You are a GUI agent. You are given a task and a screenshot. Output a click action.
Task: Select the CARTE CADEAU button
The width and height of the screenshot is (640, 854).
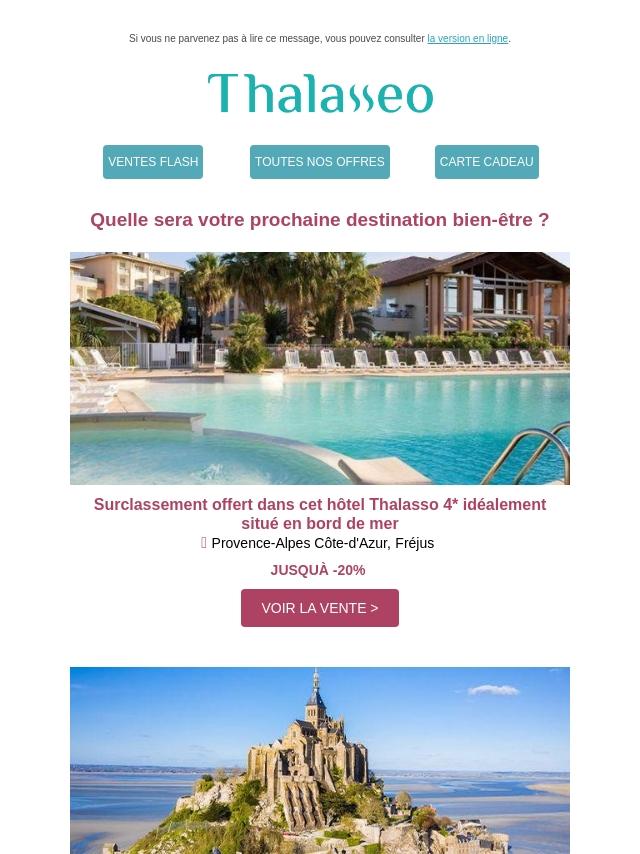click(486, 162)
